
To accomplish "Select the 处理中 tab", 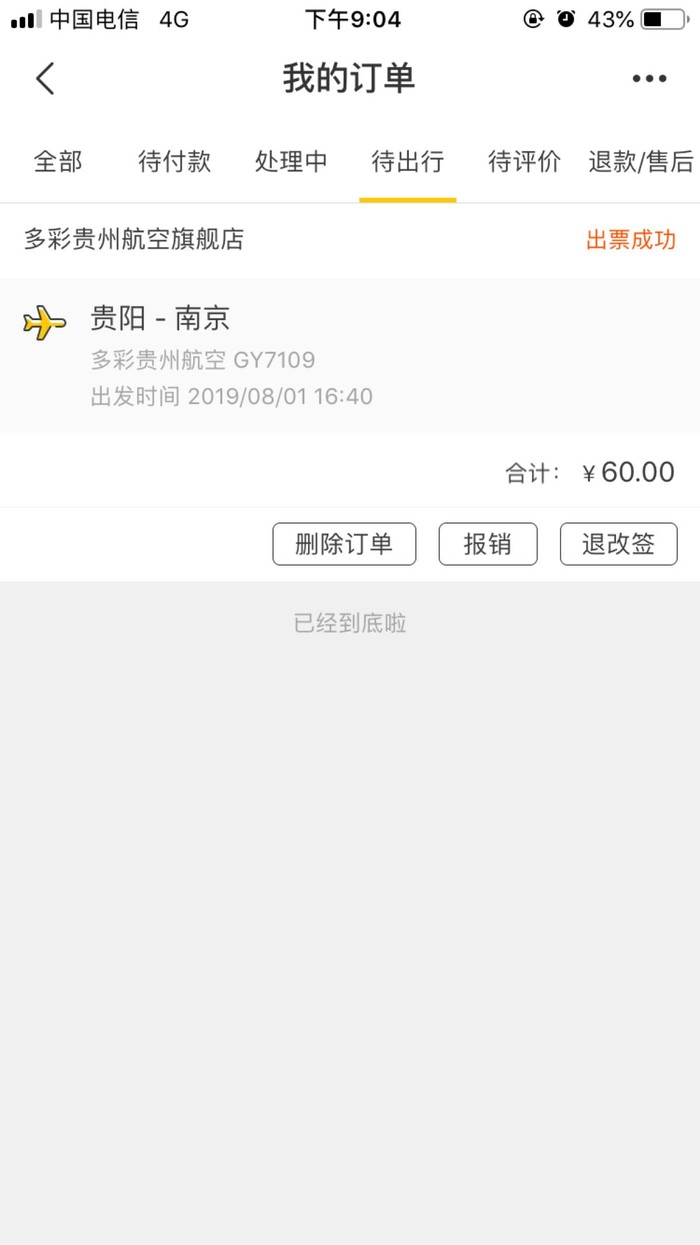I will 291,162.
